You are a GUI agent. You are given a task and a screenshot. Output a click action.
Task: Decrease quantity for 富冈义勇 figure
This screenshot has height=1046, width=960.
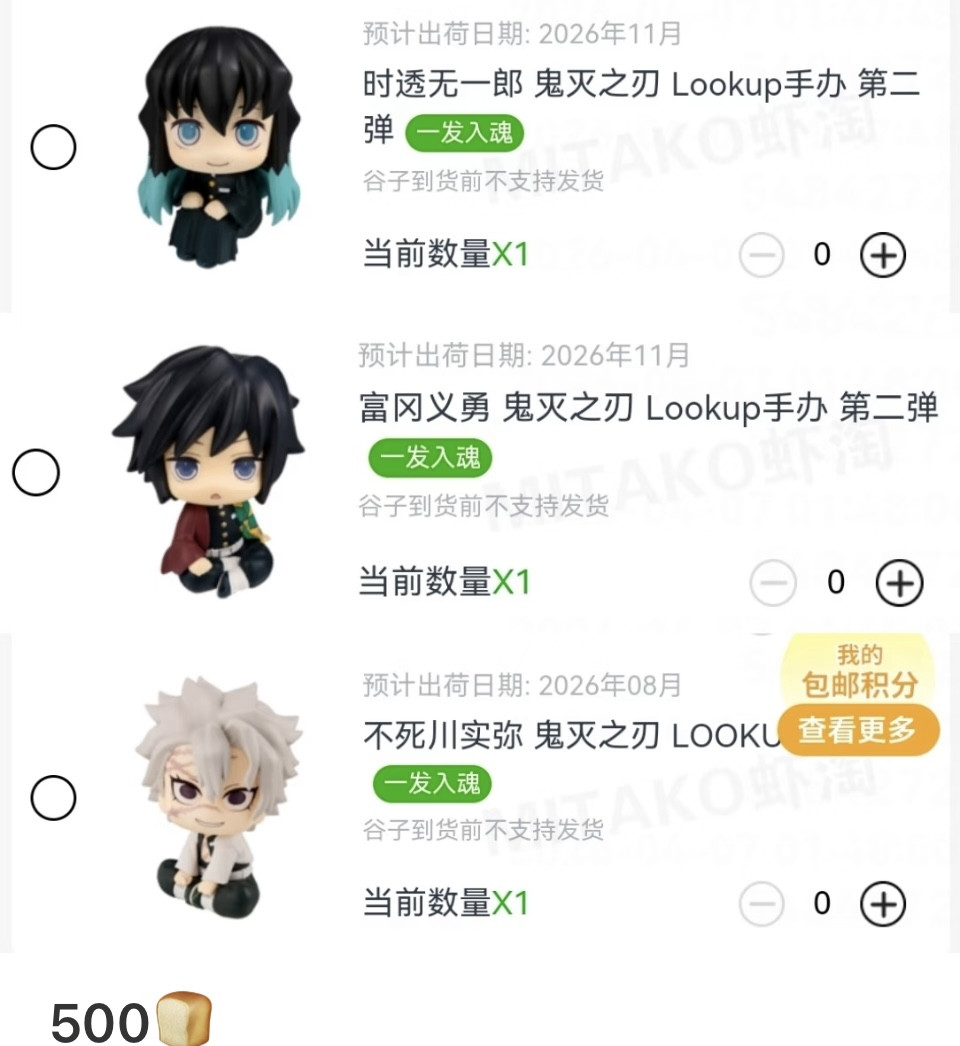[773, 582]
